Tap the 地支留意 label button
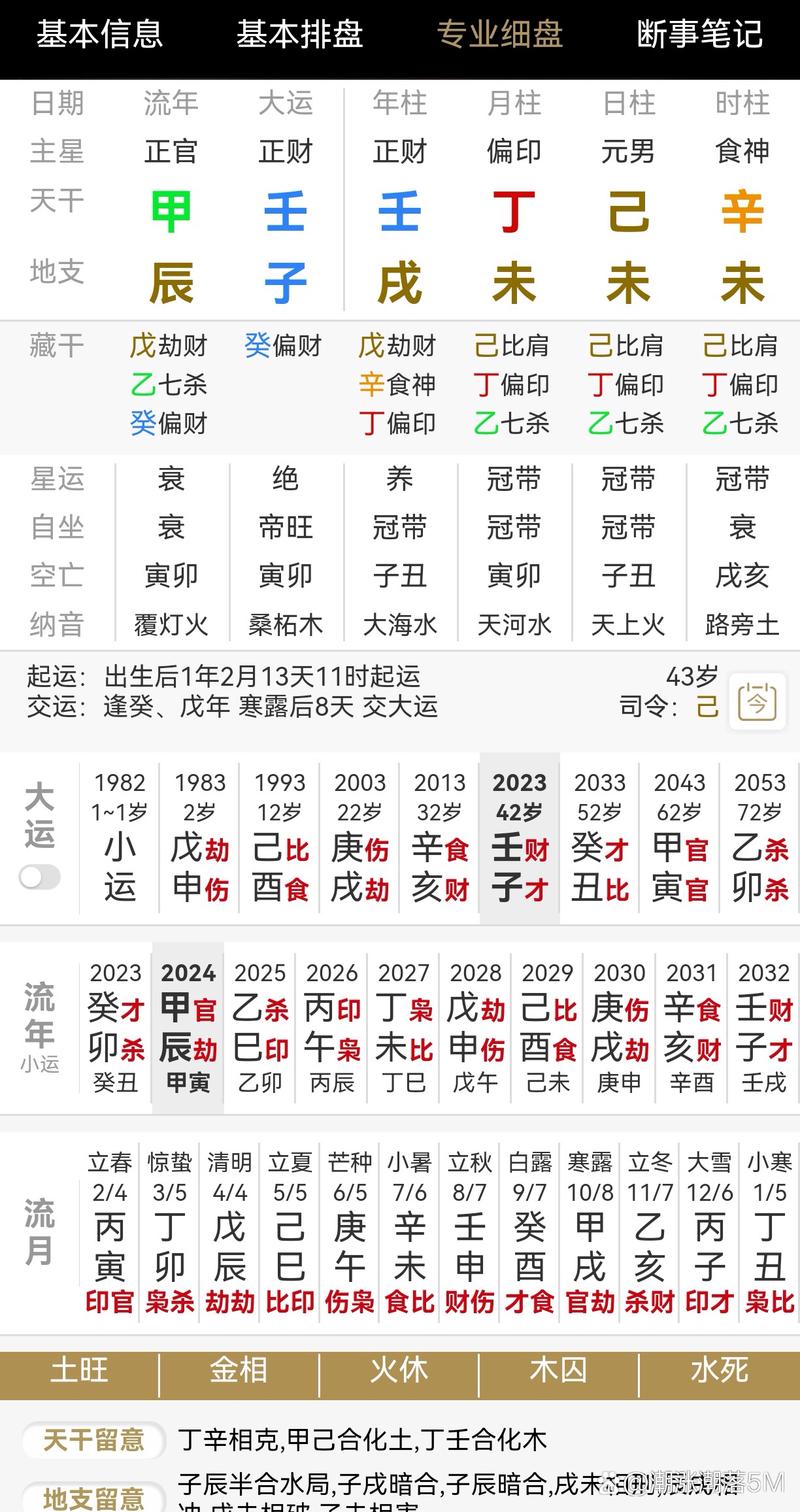The height and width of the screenshot is (1512, 800). [x=94, y=1497]
